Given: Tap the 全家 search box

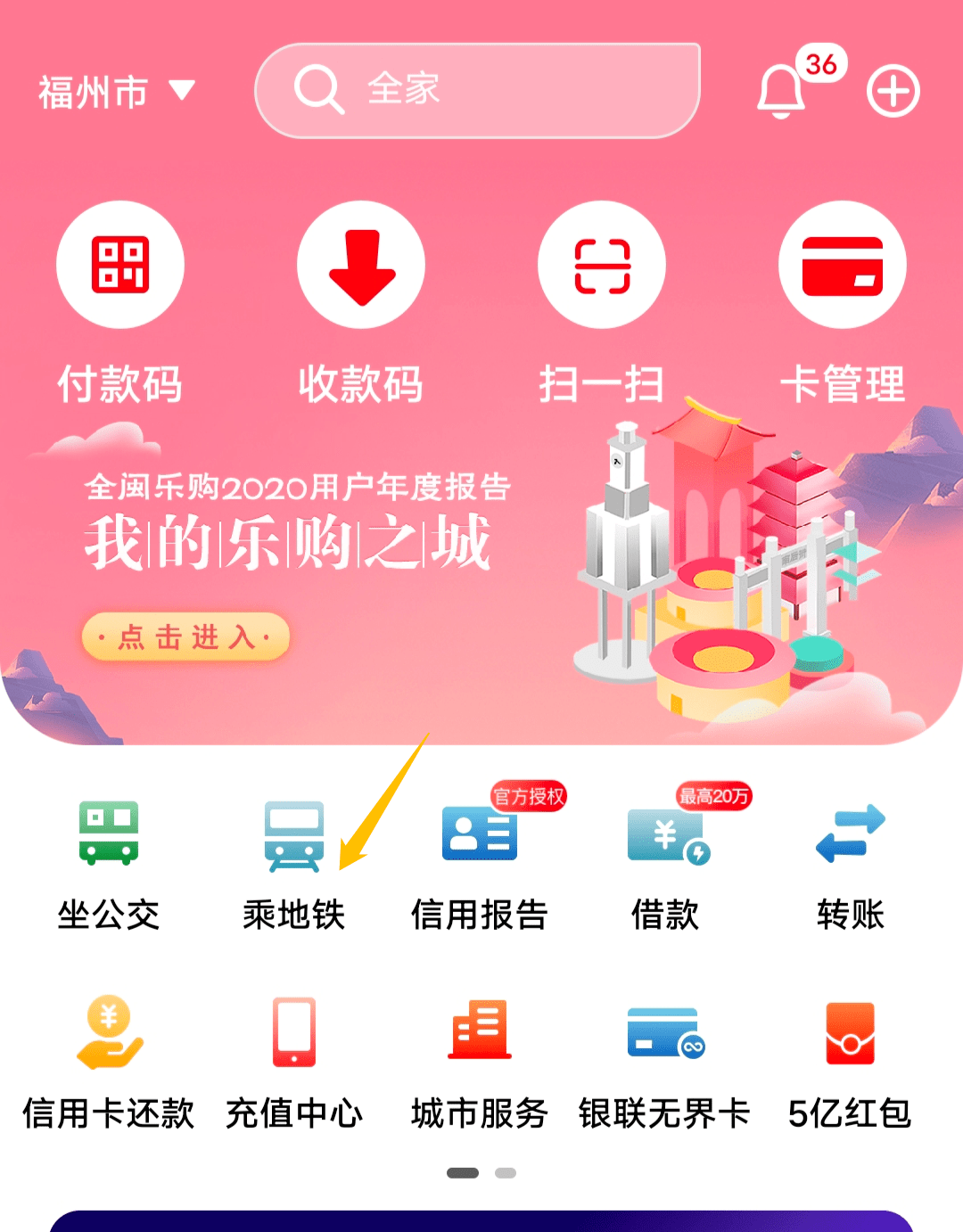Looking at the screenshot, I should 477,90.
